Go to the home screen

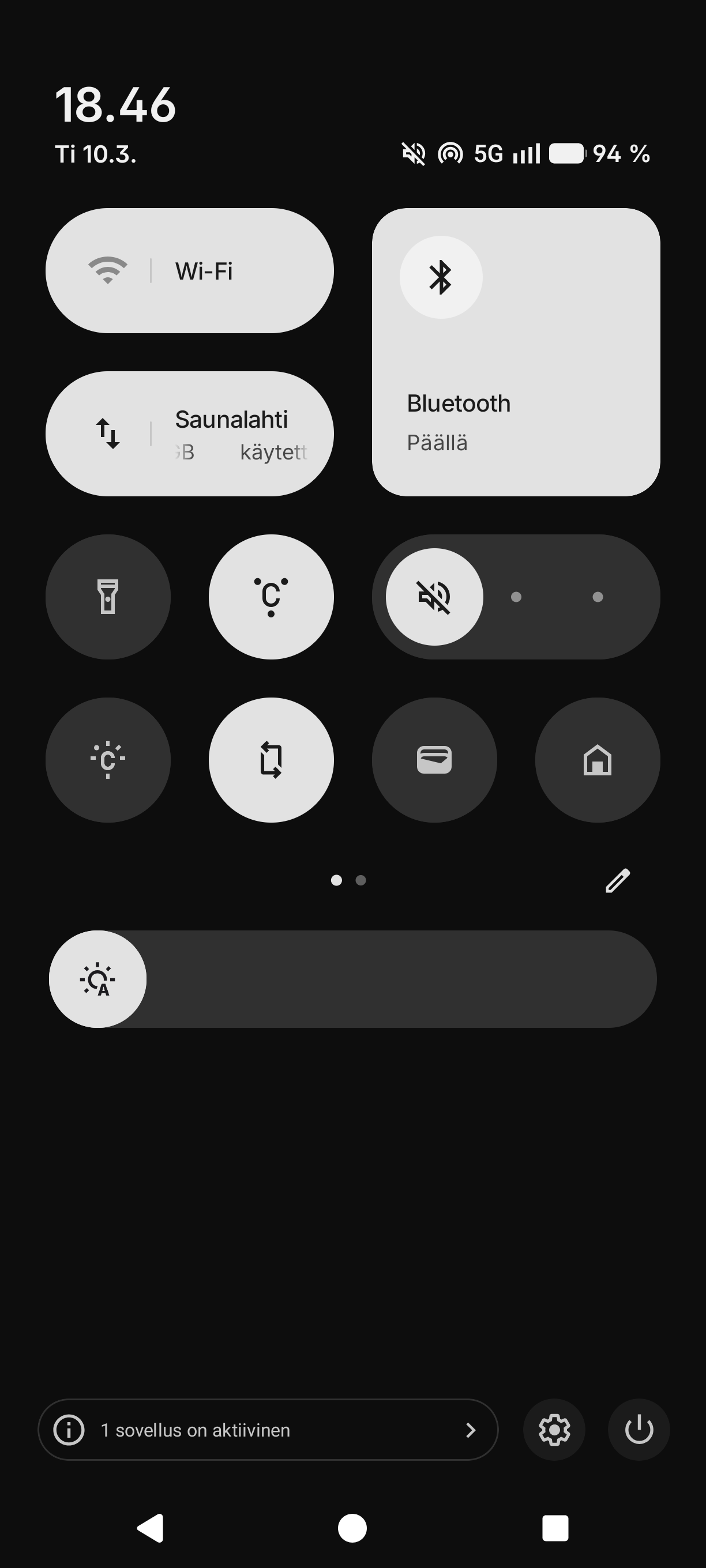coord(352,1528)
